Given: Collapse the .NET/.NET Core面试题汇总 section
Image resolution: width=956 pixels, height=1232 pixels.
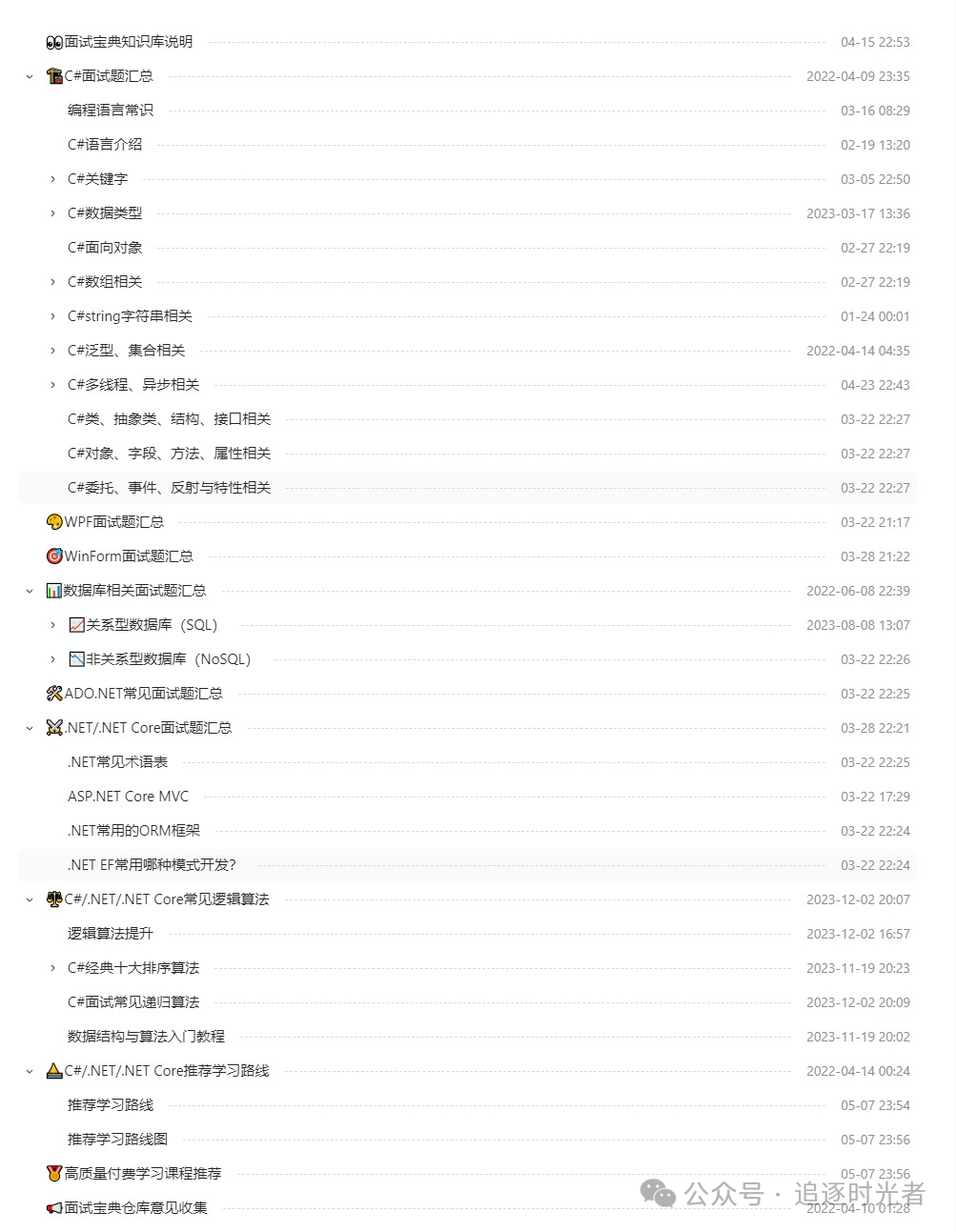Looking at the screenshot, I should (29, 728).
